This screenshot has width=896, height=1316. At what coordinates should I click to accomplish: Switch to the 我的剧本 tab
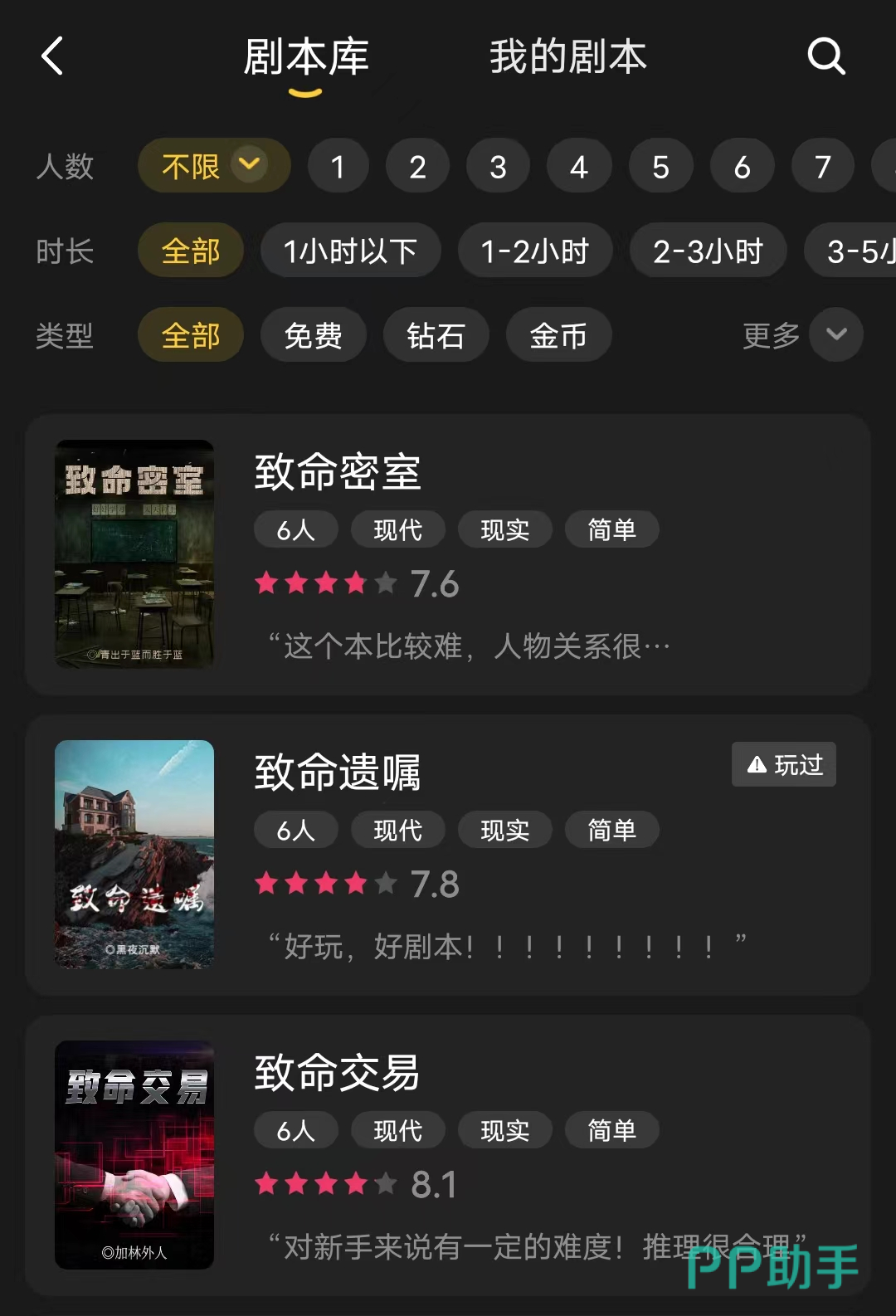567,56
